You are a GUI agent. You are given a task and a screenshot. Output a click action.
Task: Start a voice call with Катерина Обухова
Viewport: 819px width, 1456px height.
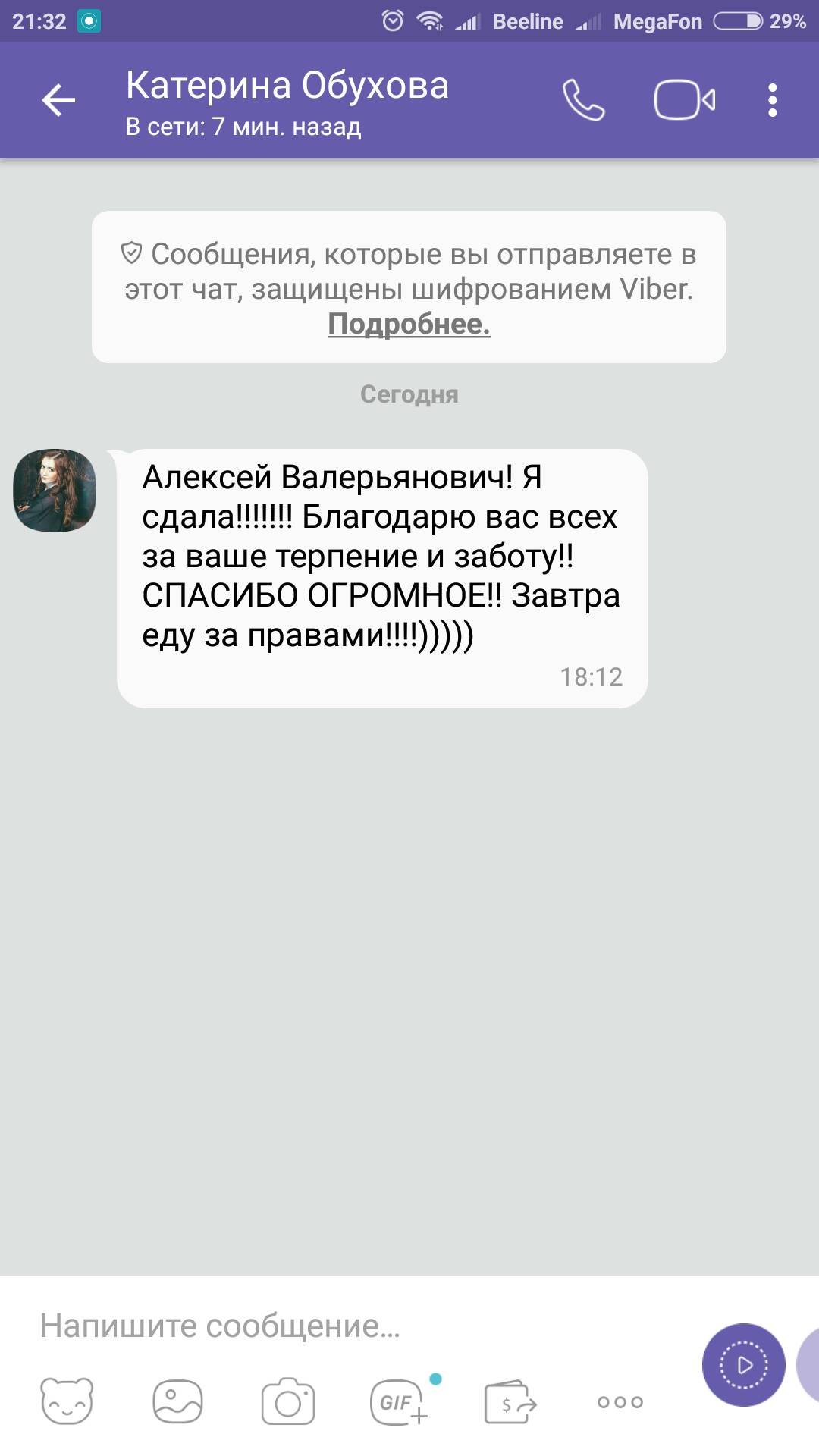click(x=583, y=100)
